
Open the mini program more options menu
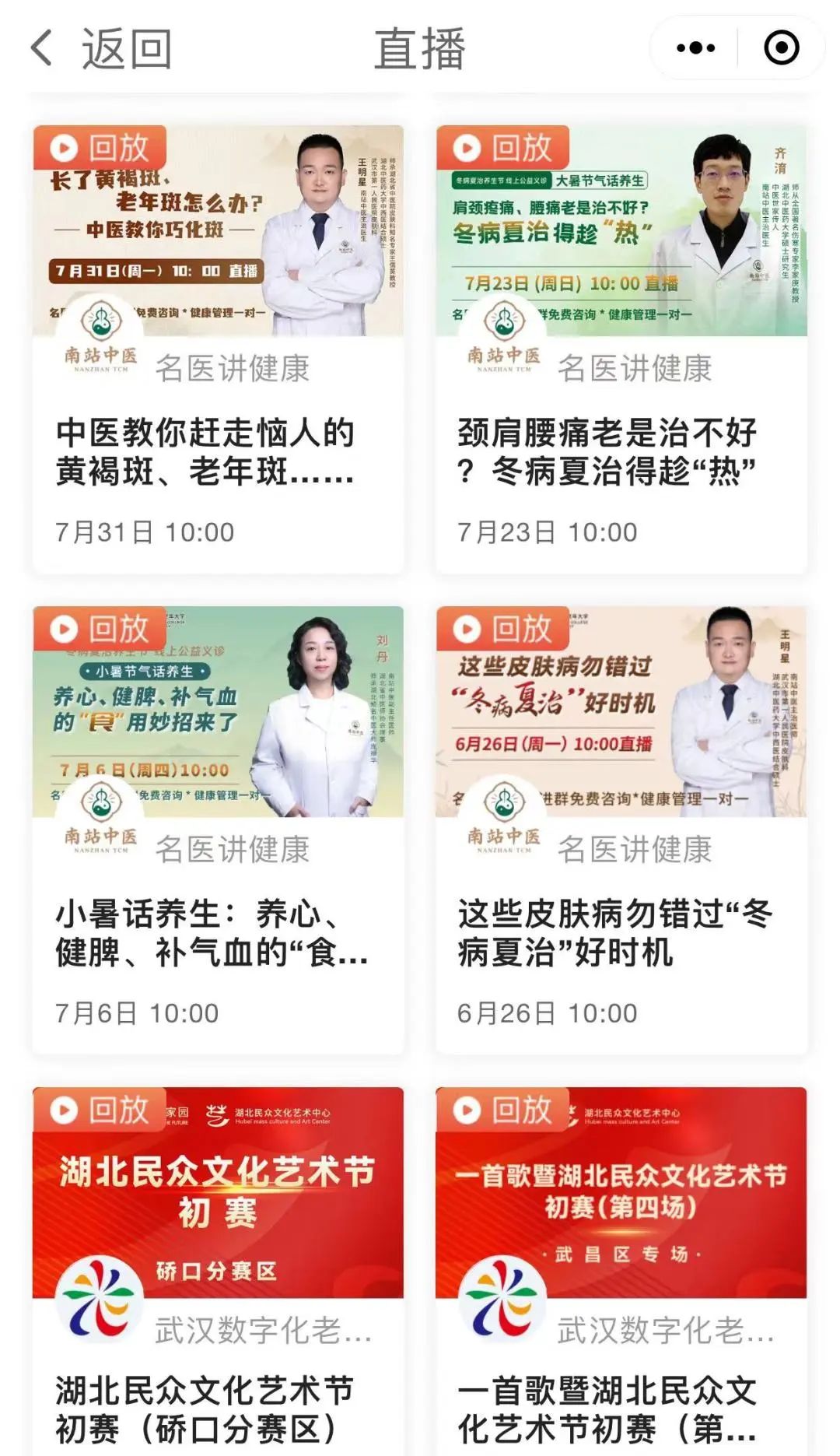[695, 48]
